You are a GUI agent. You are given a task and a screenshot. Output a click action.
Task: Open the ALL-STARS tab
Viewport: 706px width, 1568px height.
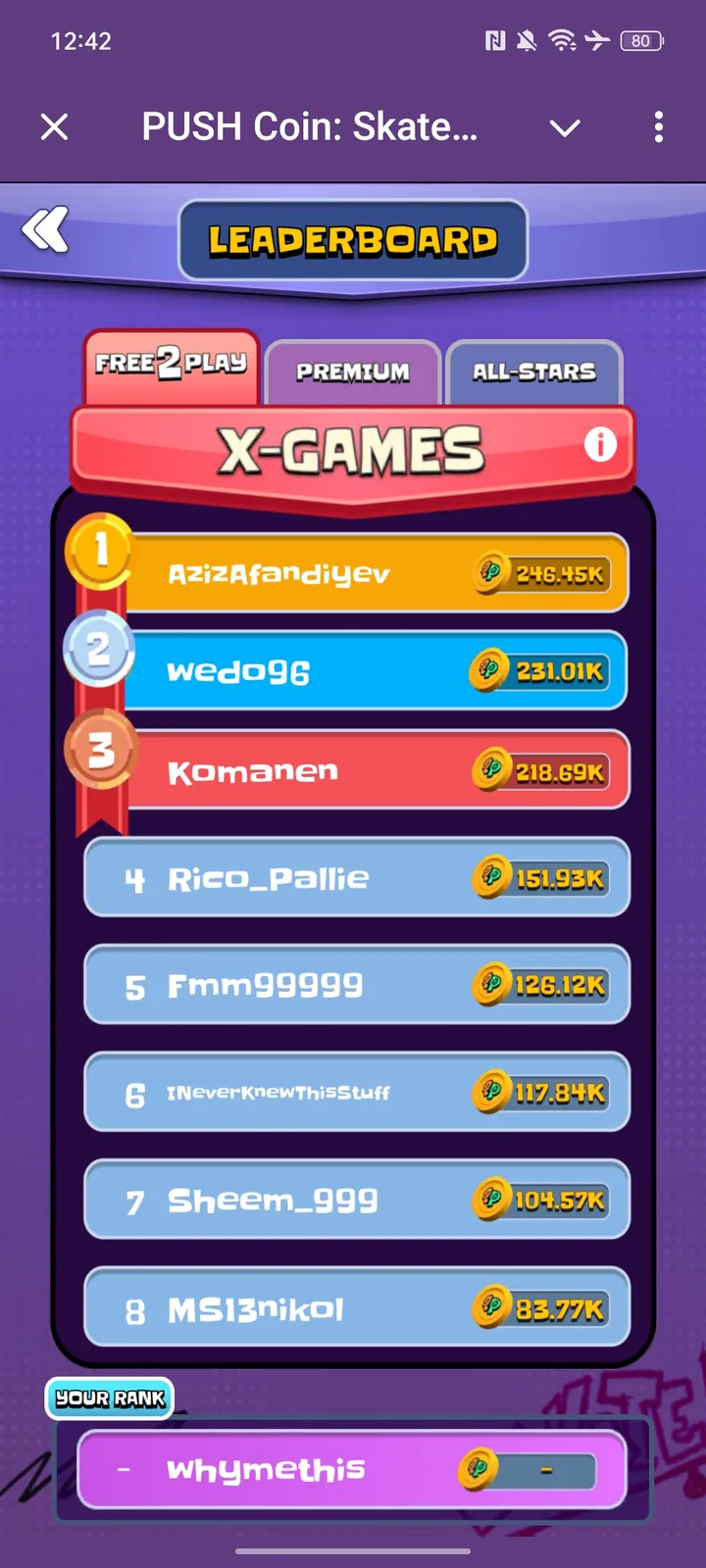pyautogui.click(x=534, y=372)
